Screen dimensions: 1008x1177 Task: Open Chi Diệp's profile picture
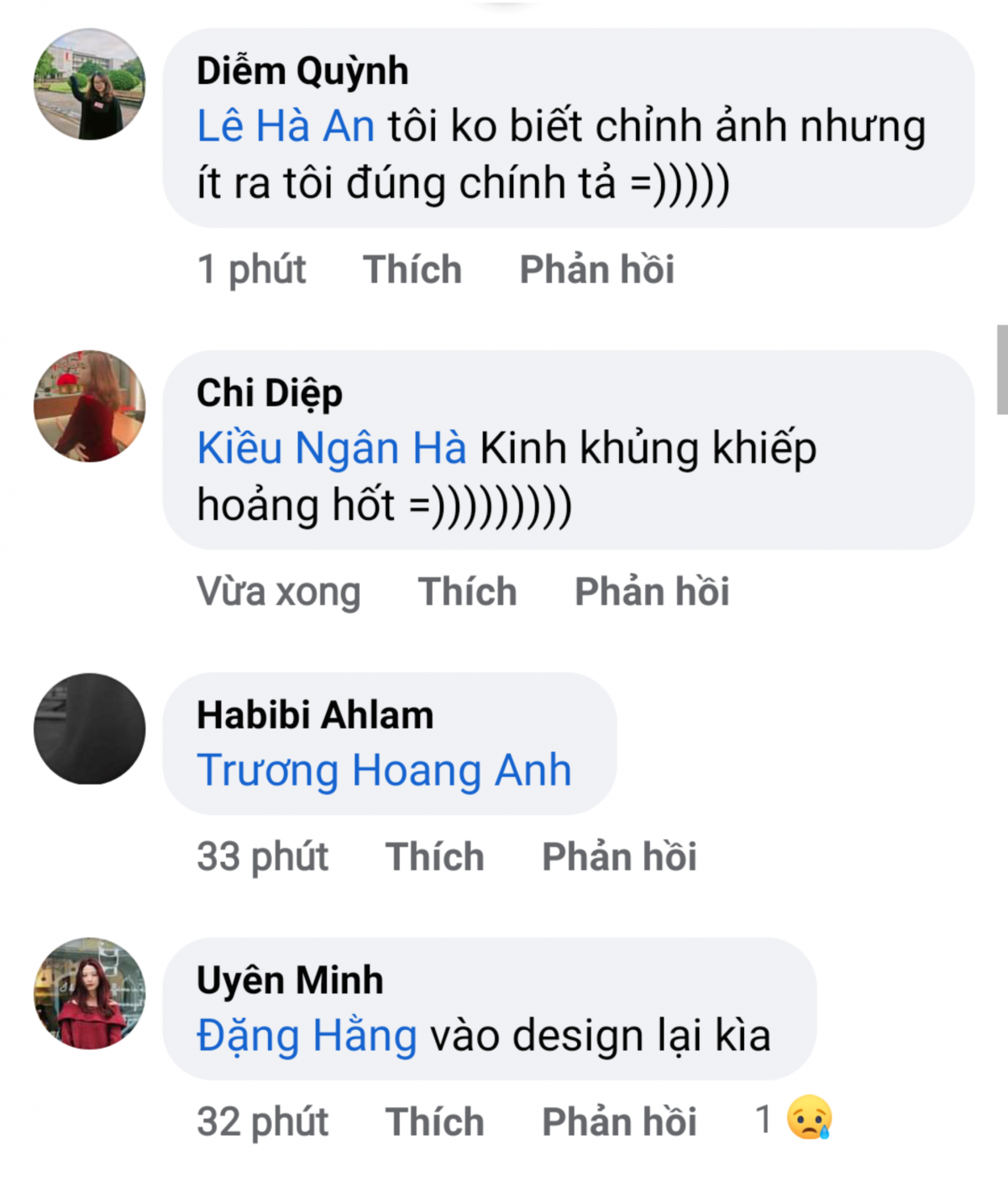(x=89, y=406)
